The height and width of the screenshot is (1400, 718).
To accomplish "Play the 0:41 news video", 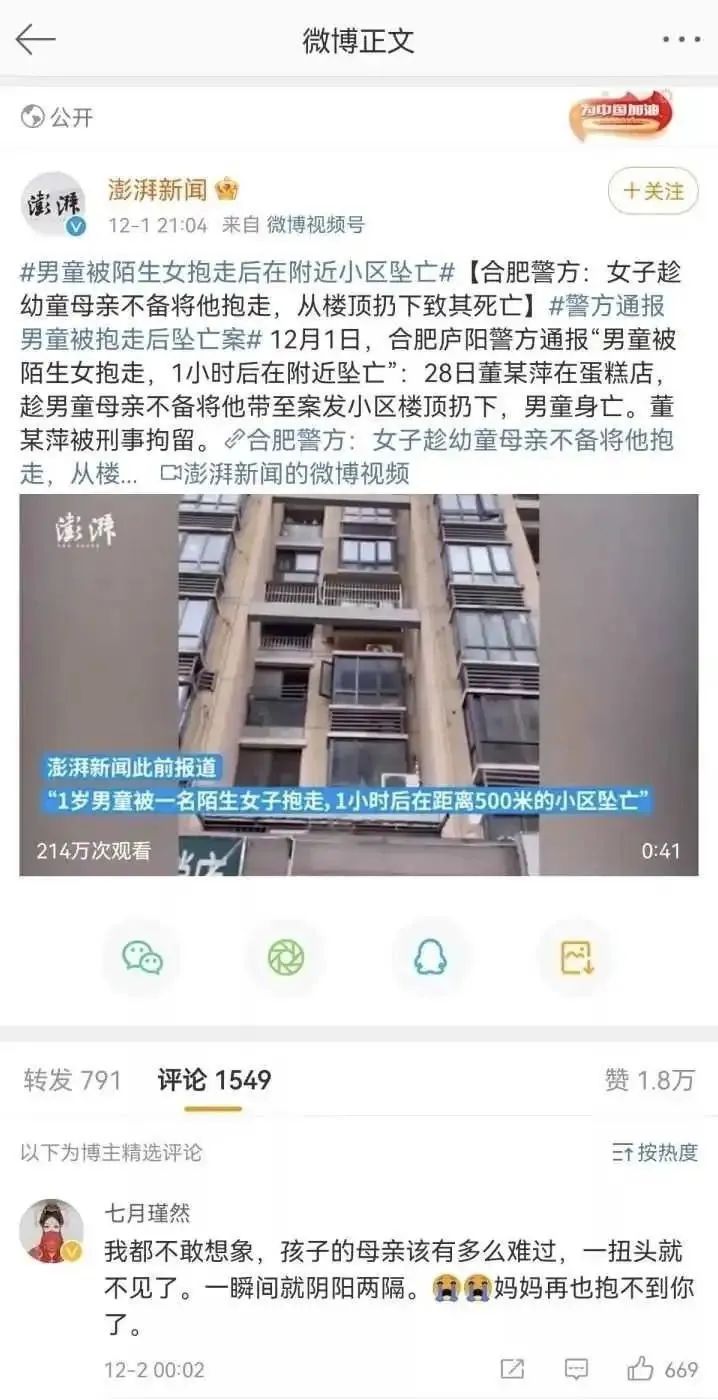I will 358,685.
